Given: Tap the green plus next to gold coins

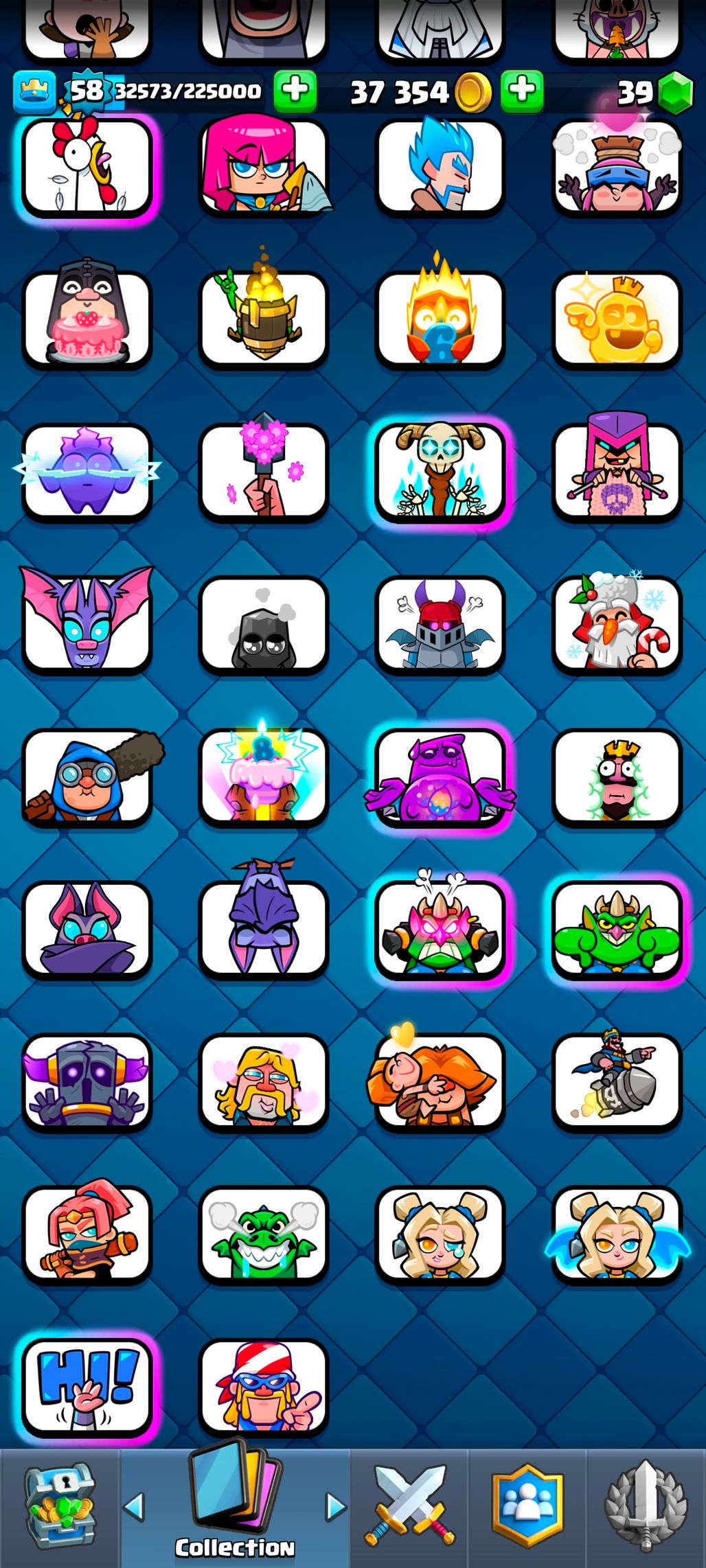Looking at the screenshot, I should (522, 91).
